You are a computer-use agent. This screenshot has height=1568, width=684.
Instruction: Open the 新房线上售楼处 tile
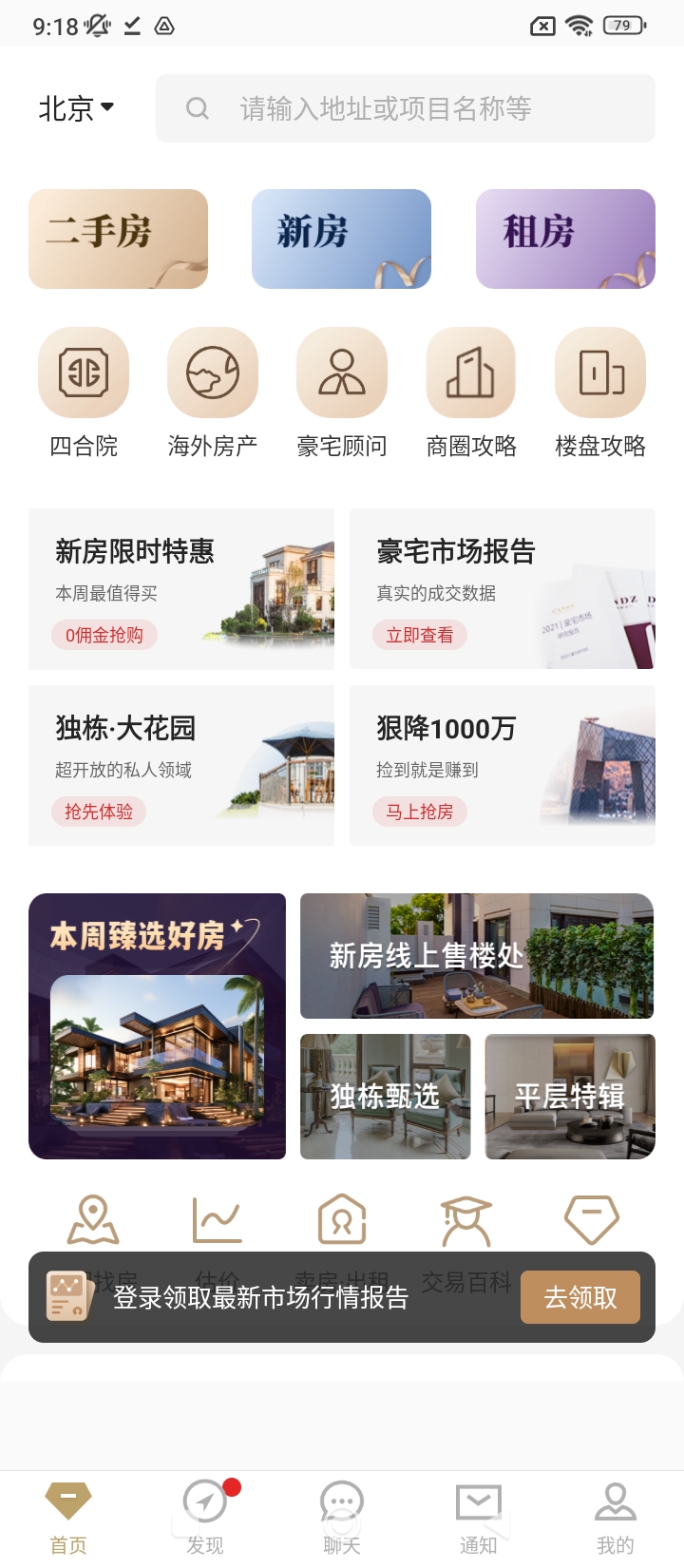point(477,956)
